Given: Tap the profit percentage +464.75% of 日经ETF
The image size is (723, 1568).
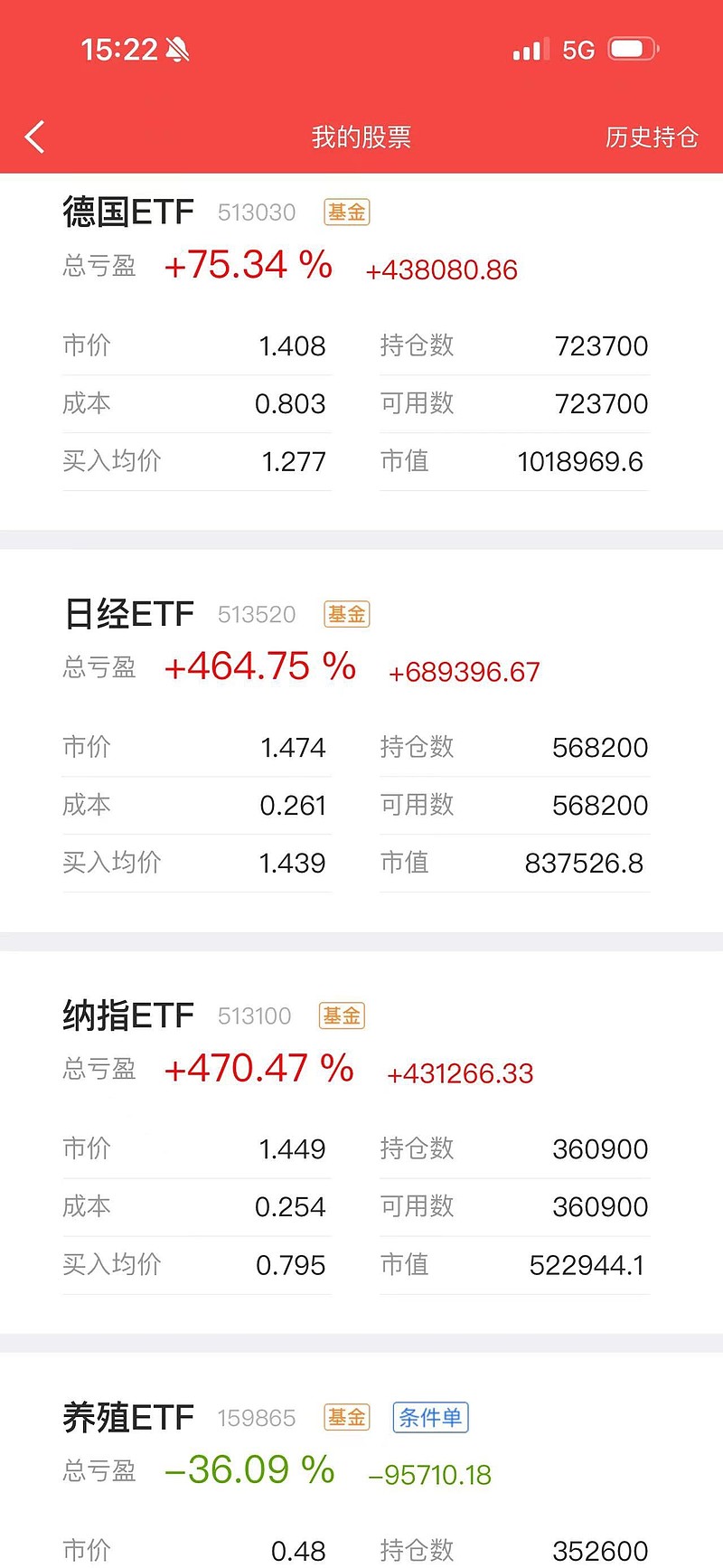Looking at the screenshot, I should click(x=258, y=666).
